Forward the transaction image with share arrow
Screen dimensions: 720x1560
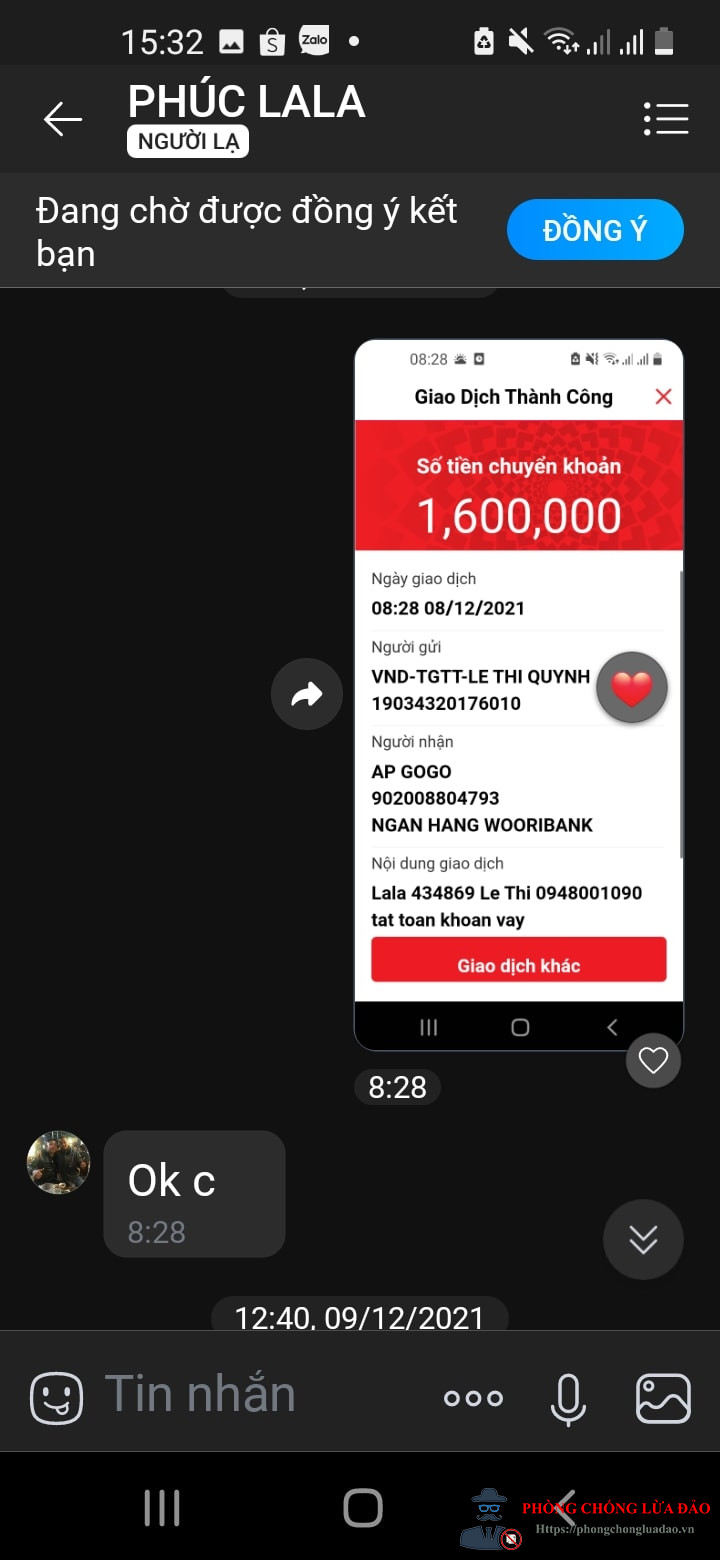pos(307,694)
